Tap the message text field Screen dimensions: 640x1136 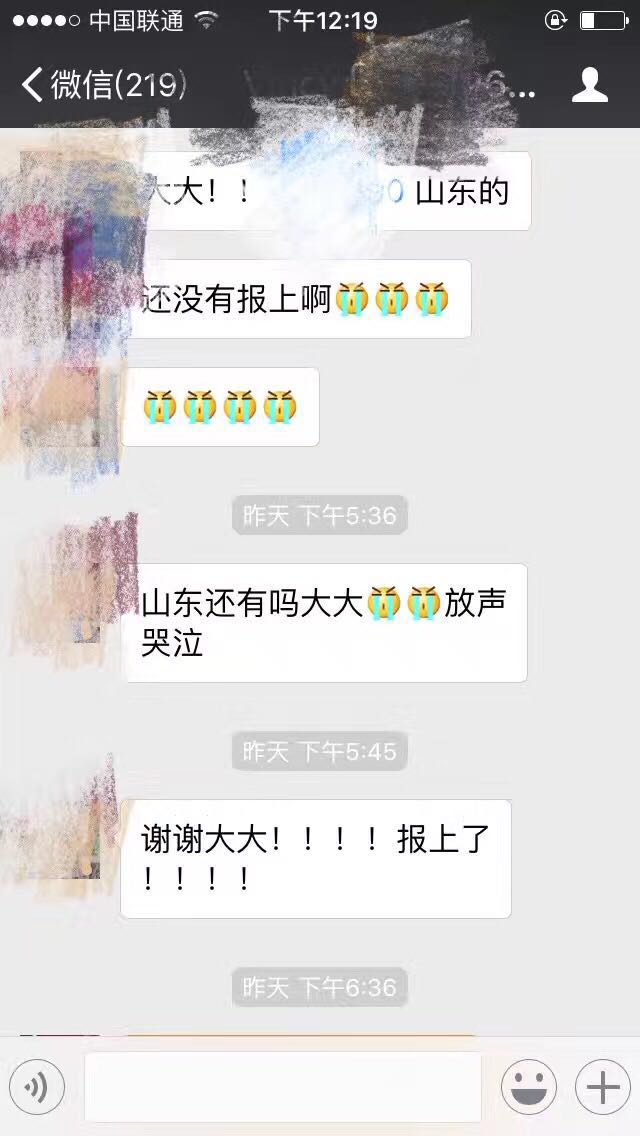(x=283, y=1087)
